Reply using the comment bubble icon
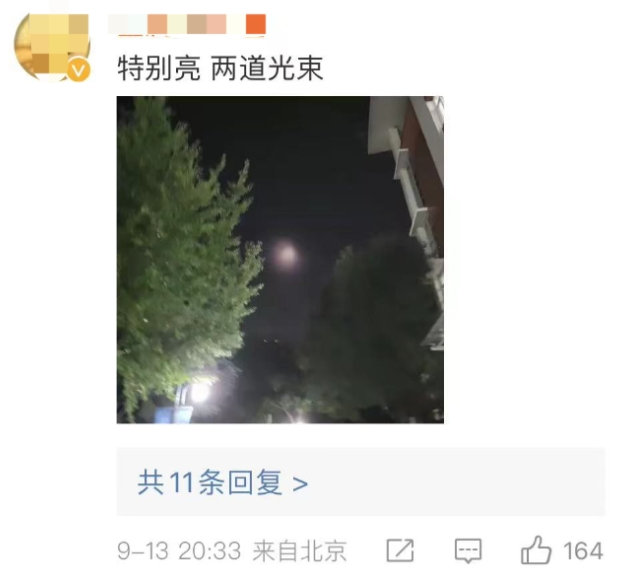Screen dimensions: 639x575 pyautogui.click(x=467, y=550)
